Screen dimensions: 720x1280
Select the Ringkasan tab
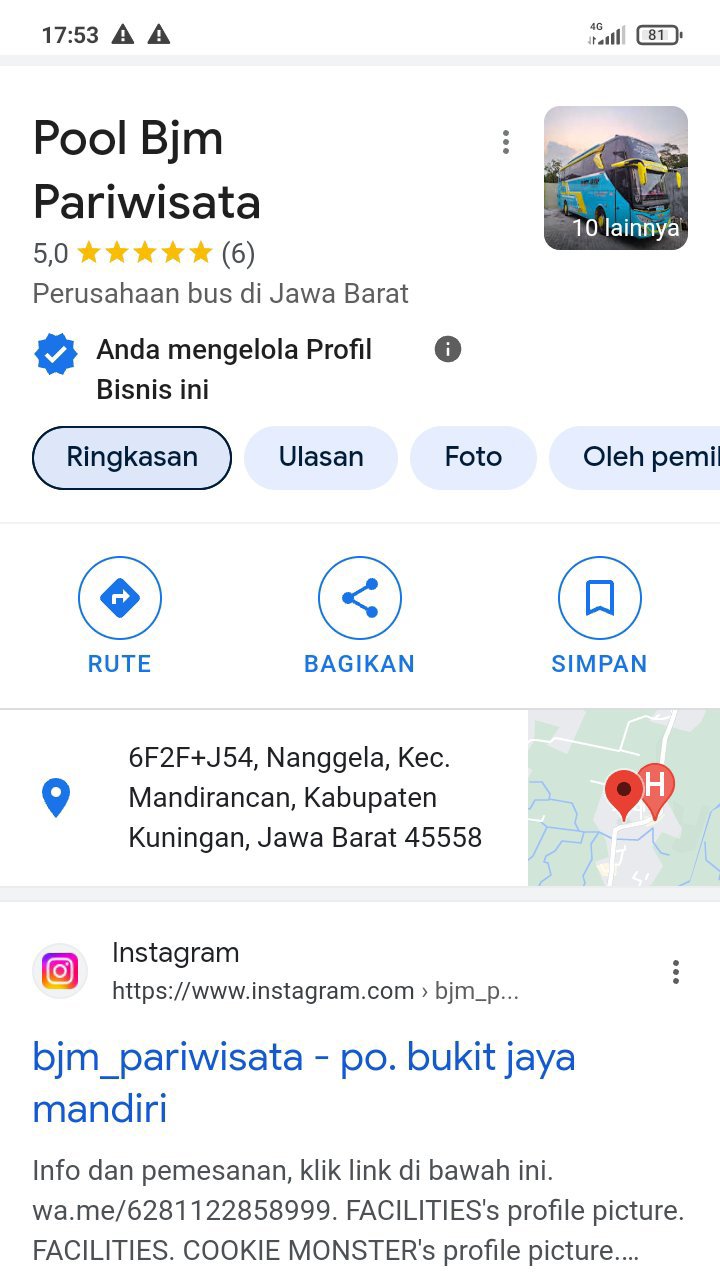tap(132, 458)
